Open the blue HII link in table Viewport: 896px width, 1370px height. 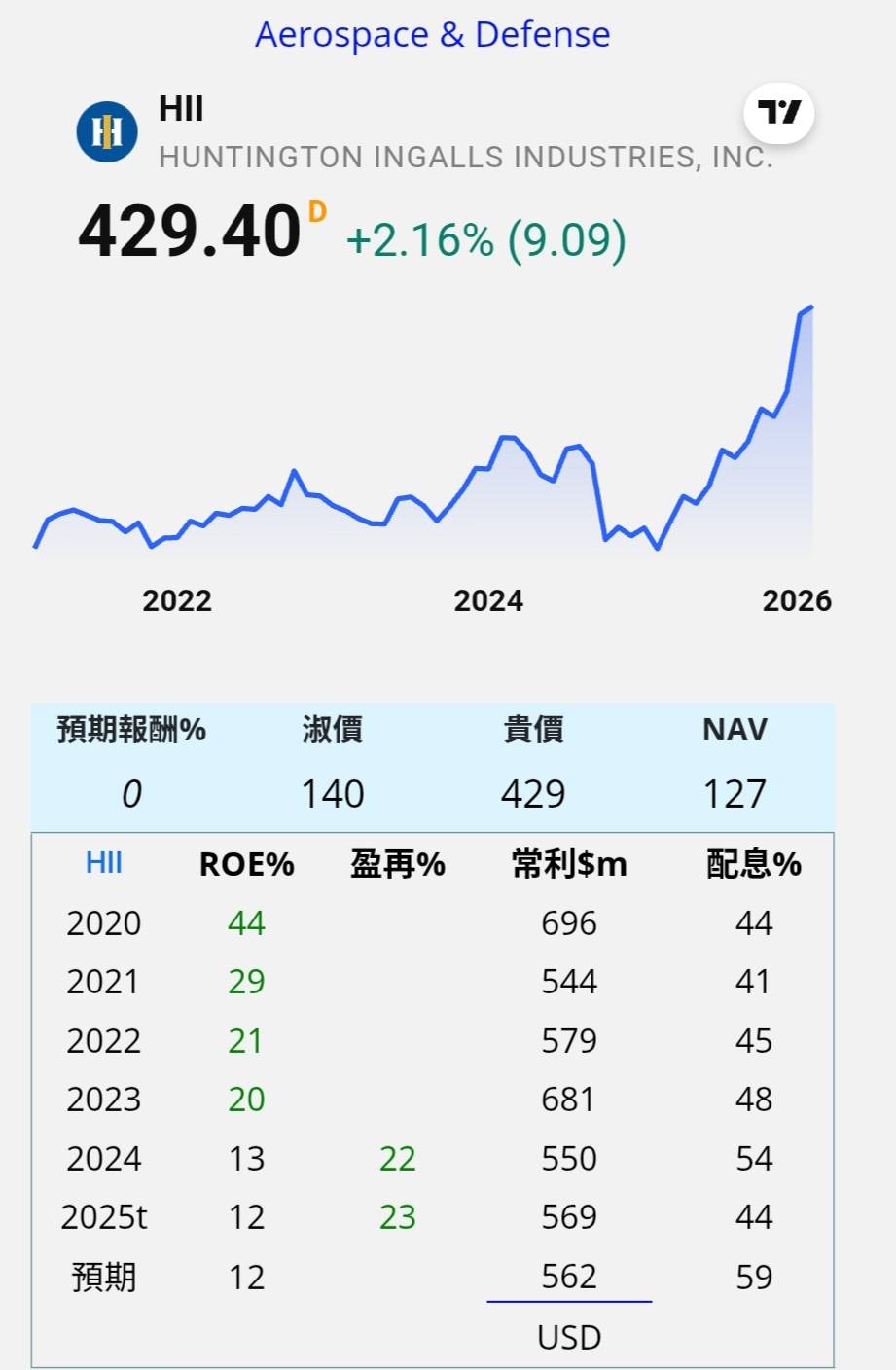point(104,863)
